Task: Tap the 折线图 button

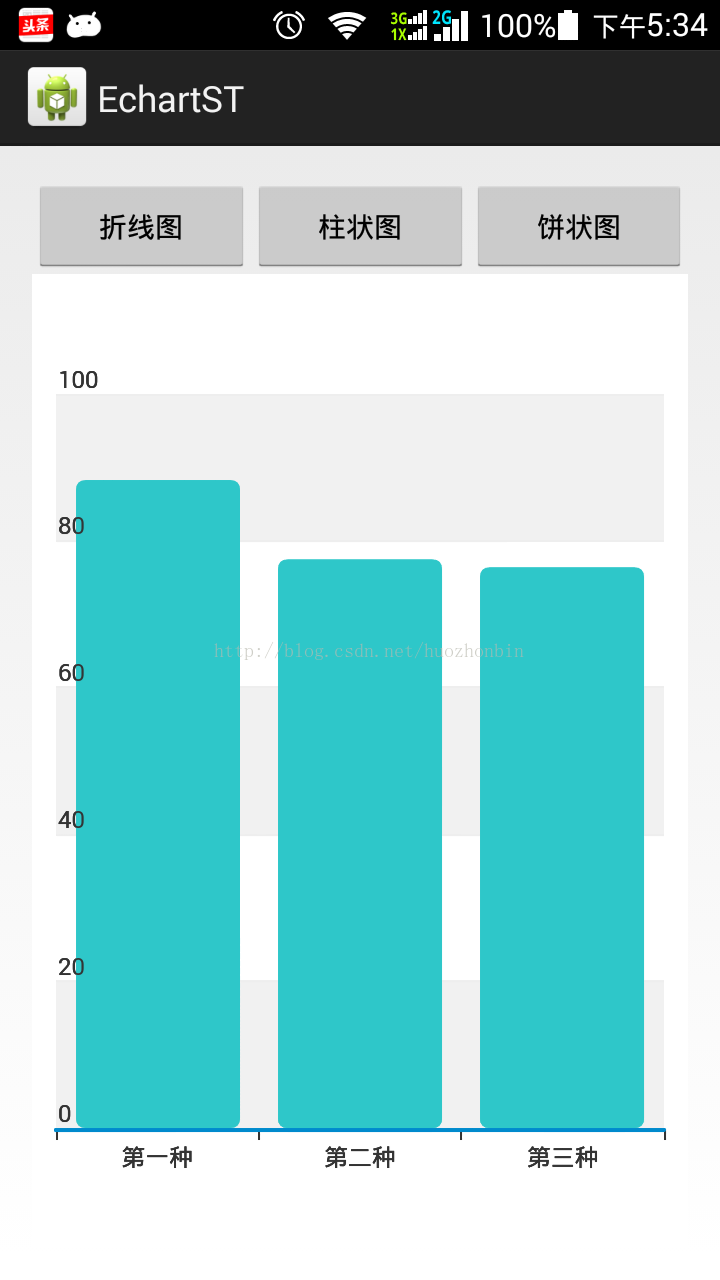Action: [141, 226]
